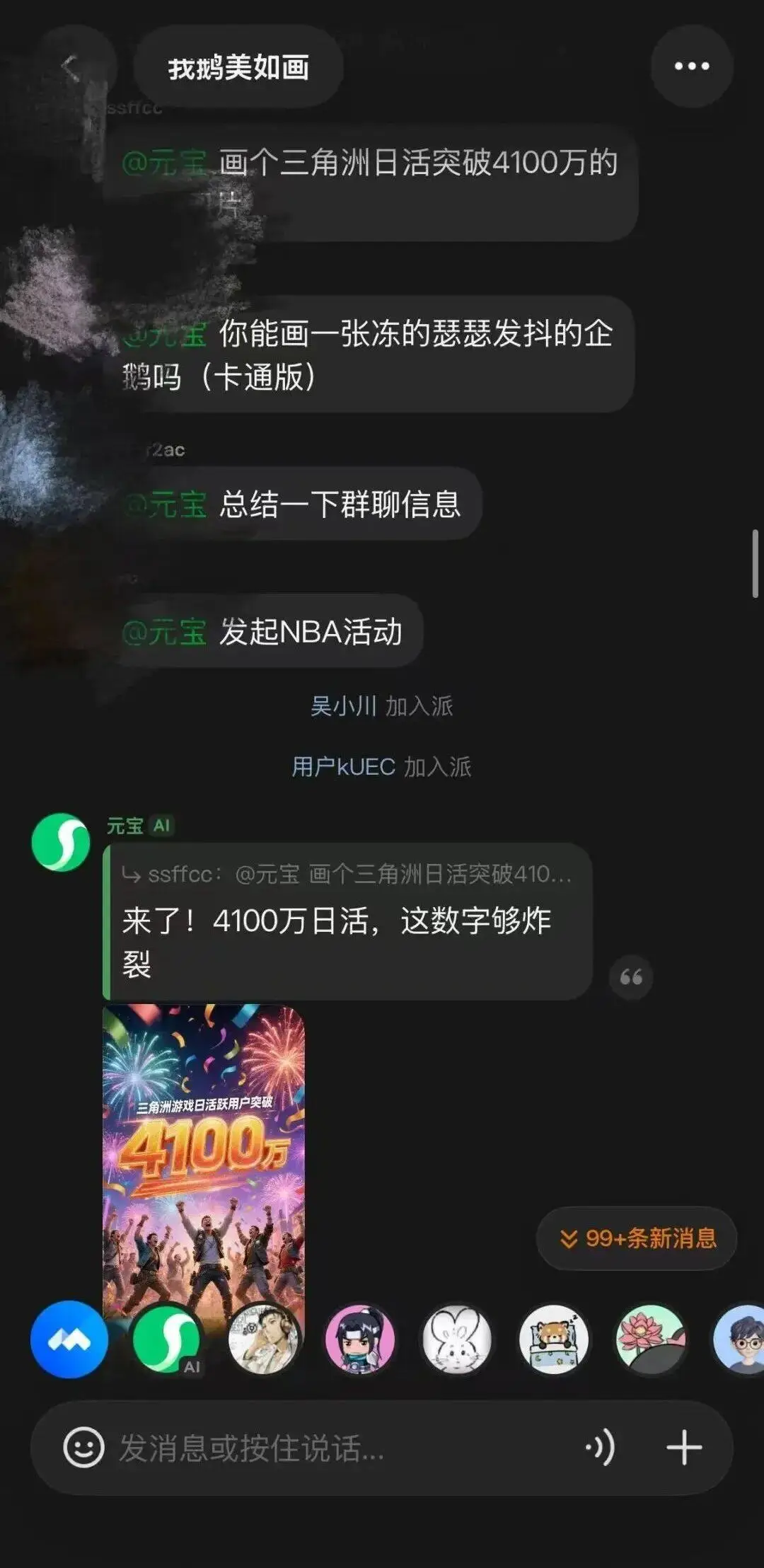Tap the message input field
This screenshot has height=1568, width=764.
(x=340, y=1448)
